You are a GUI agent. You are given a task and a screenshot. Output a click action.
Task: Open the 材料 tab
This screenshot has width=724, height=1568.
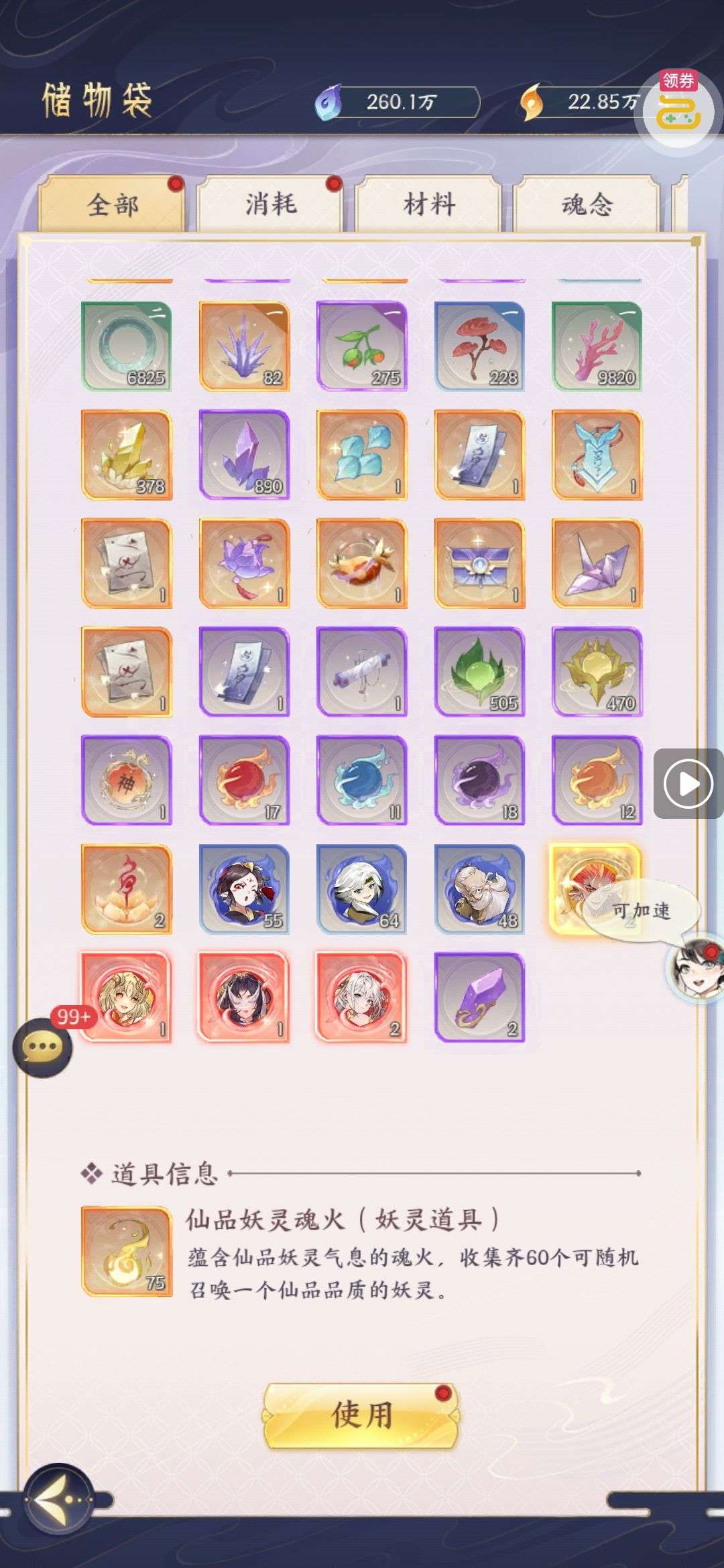point(429,204)
